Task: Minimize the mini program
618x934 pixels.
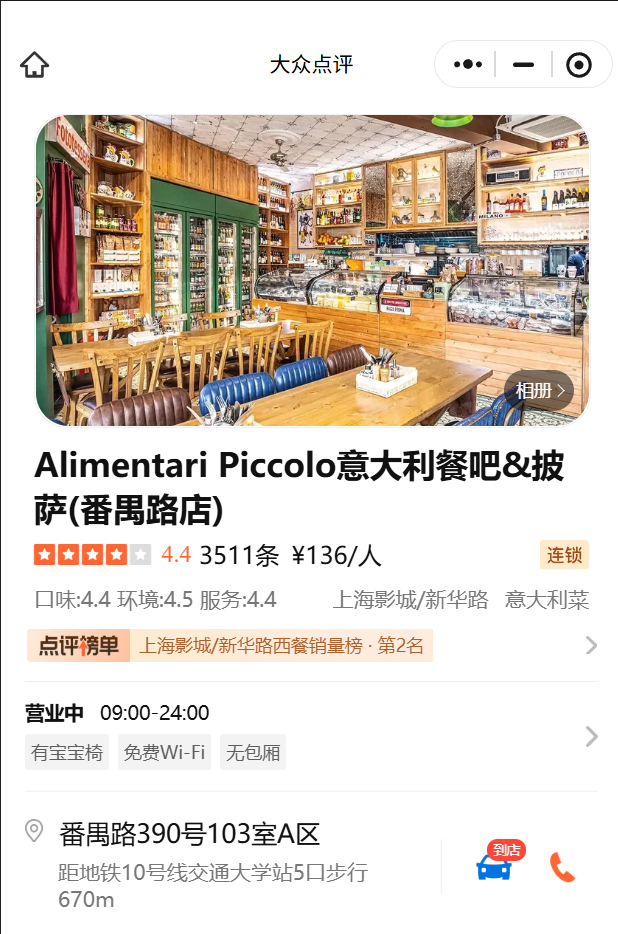Action: 523,65
